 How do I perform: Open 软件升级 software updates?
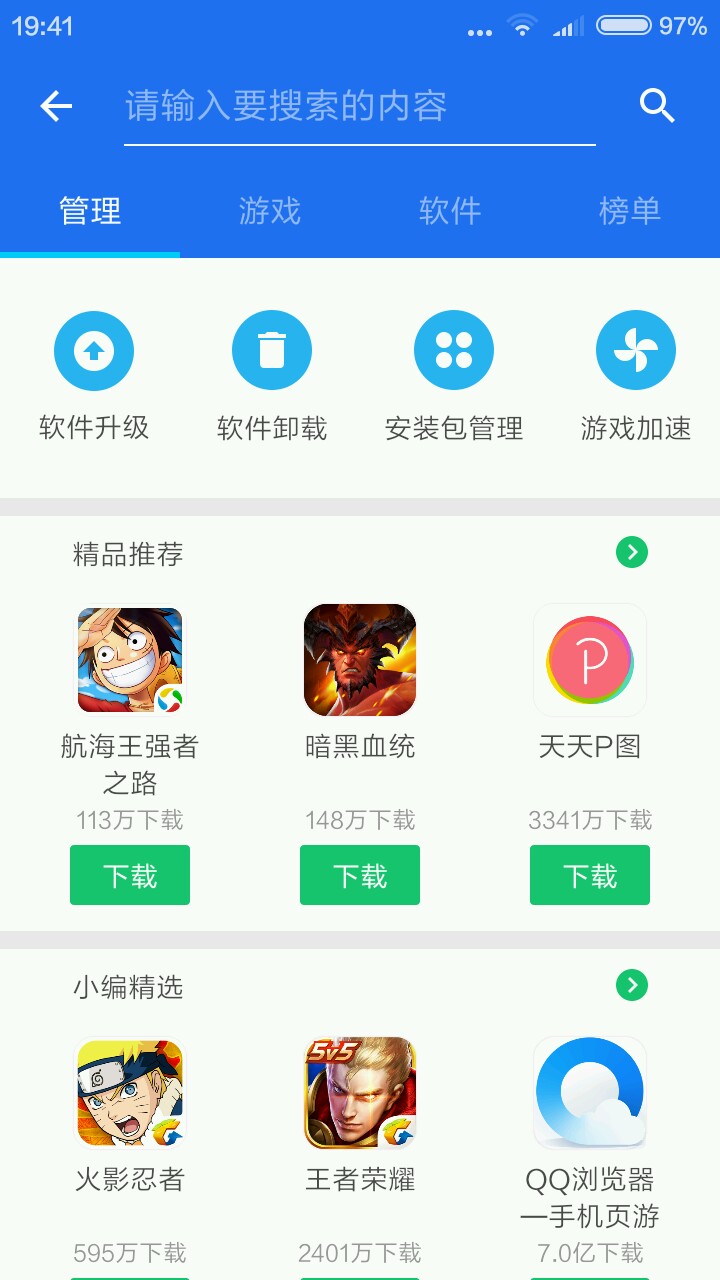pyautogui.click(x=94, y=351)
